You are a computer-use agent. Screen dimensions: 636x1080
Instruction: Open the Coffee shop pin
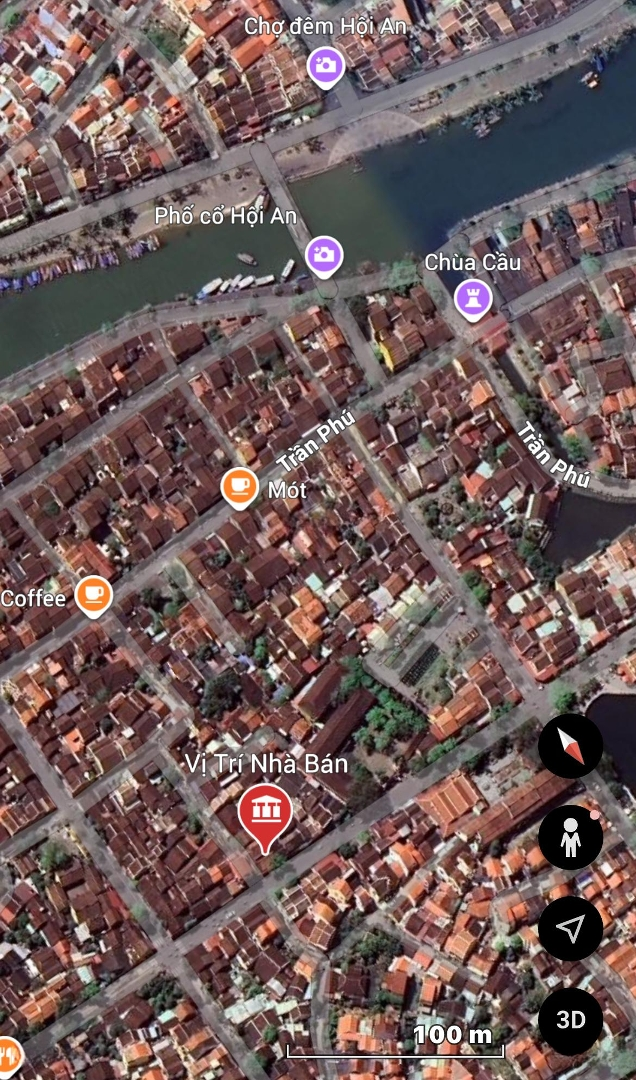point(93,595)
